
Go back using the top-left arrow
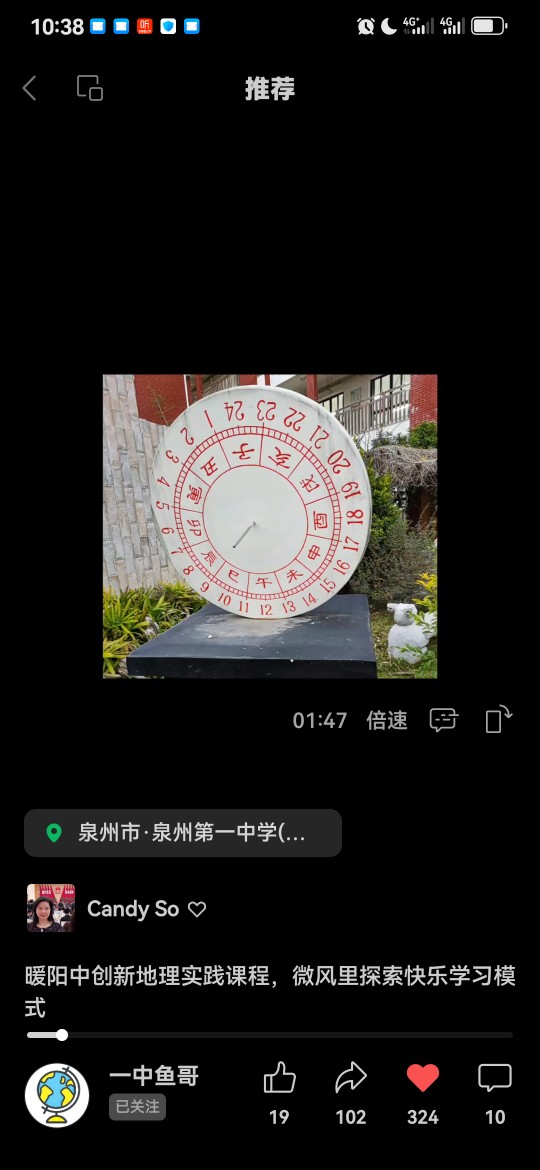(x=29, y=88)
